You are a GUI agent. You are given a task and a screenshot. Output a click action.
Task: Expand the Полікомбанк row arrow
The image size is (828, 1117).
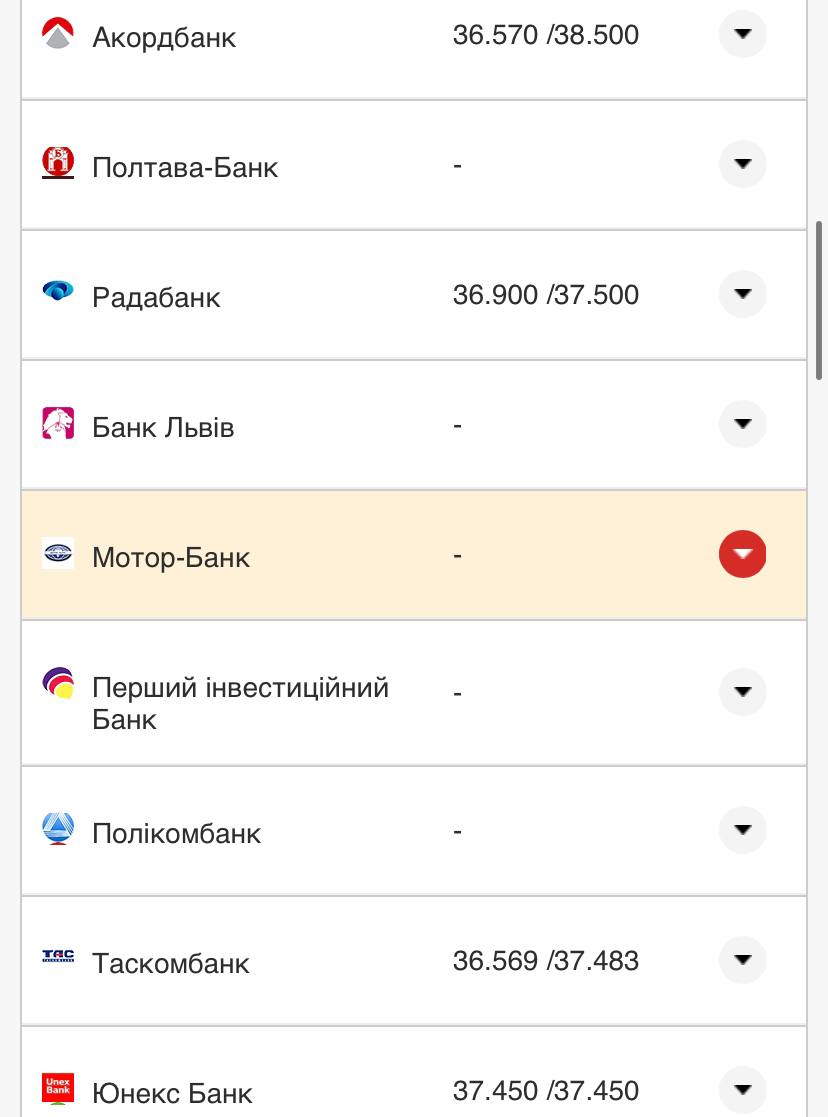[x=742, y=830]
